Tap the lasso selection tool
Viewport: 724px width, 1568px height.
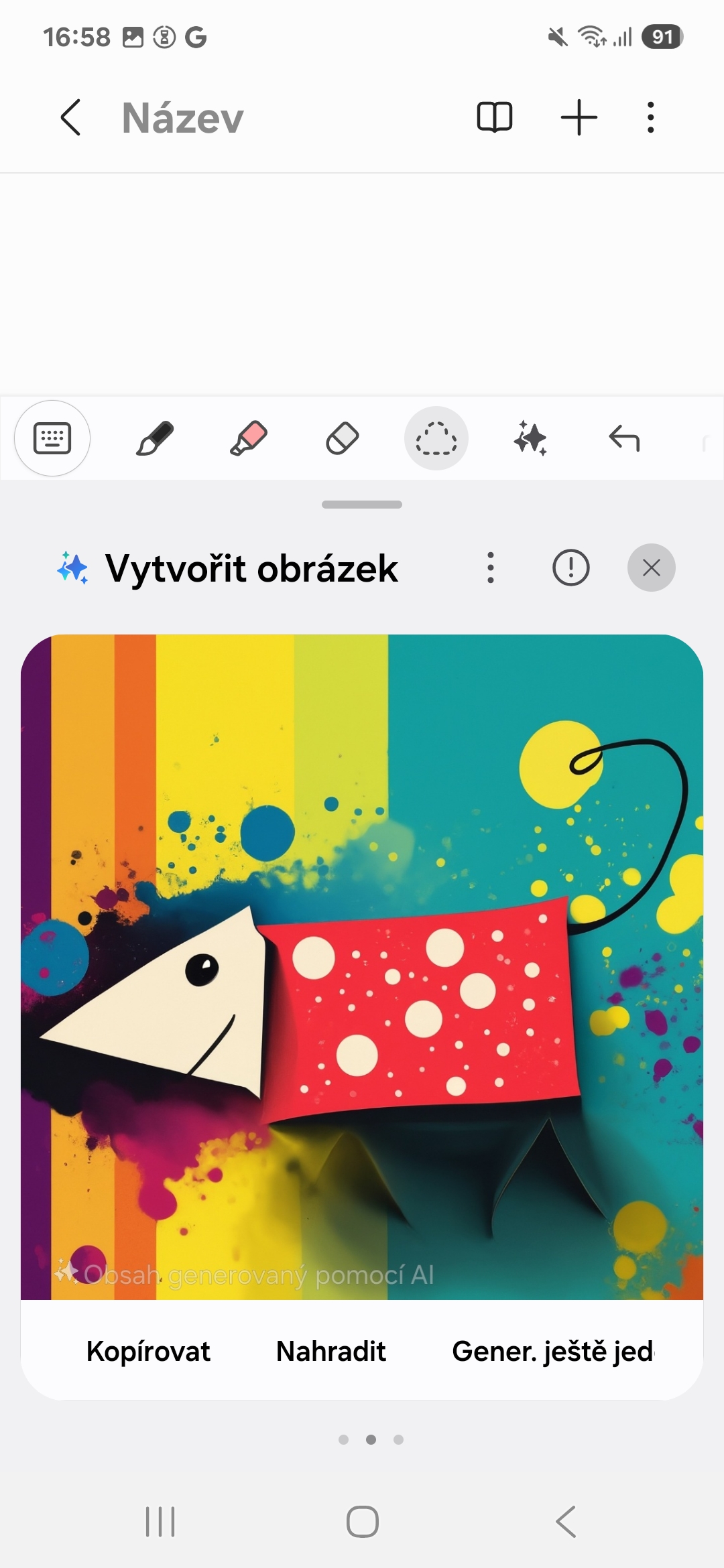436,438
